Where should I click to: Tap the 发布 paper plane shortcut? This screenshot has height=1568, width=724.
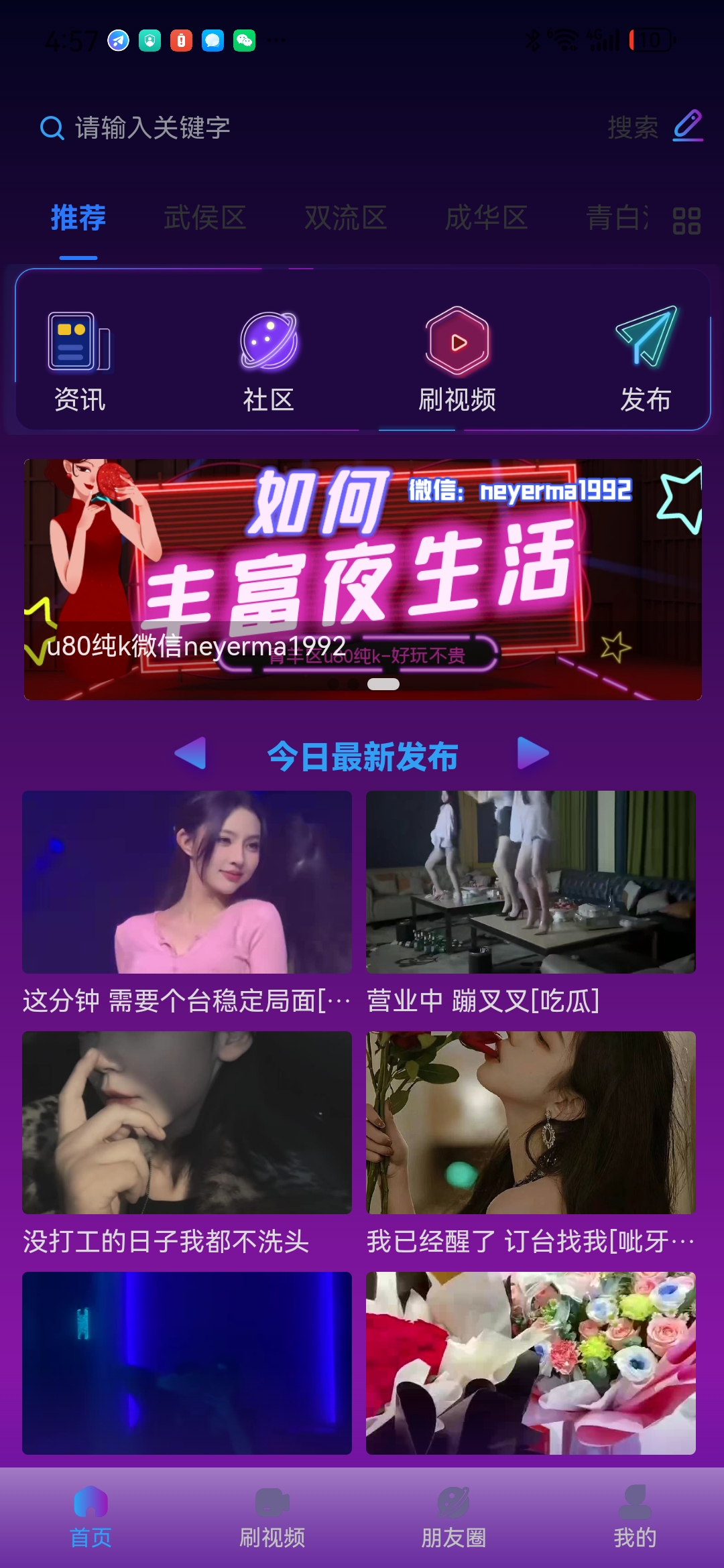click(646, 361)
